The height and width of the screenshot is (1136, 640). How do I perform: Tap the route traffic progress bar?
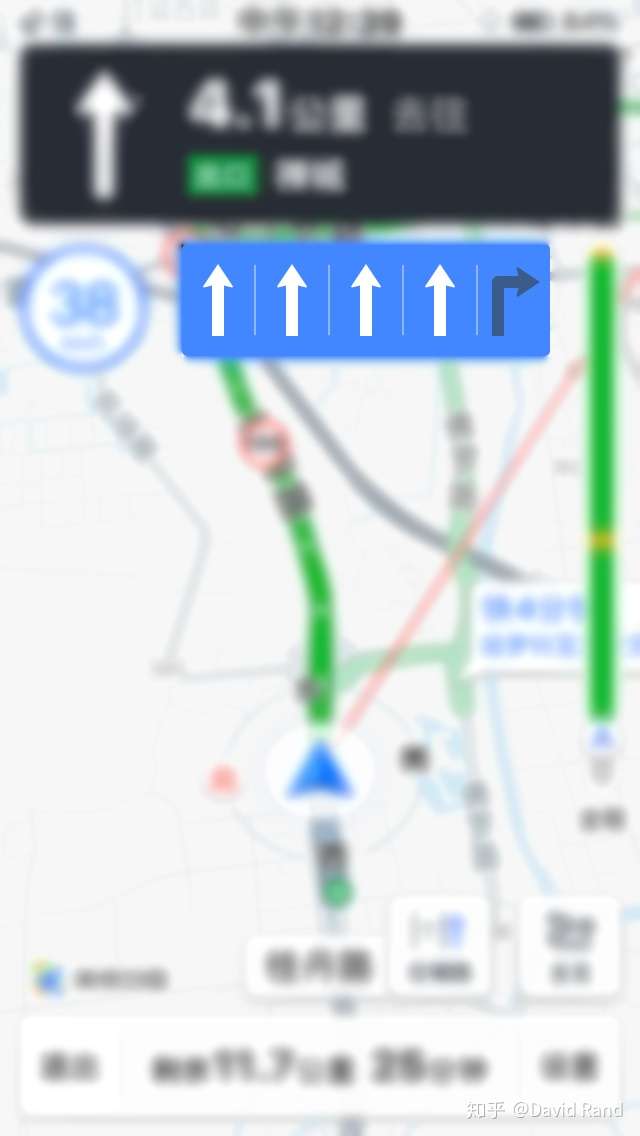[x=600, y=480]
